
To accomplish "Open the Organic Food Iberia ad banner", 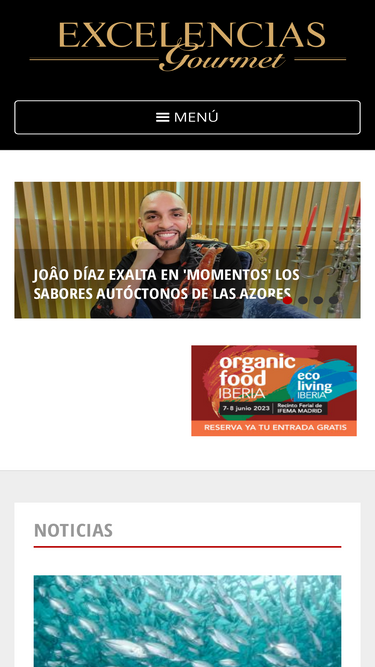I will (x=274, y=391).
